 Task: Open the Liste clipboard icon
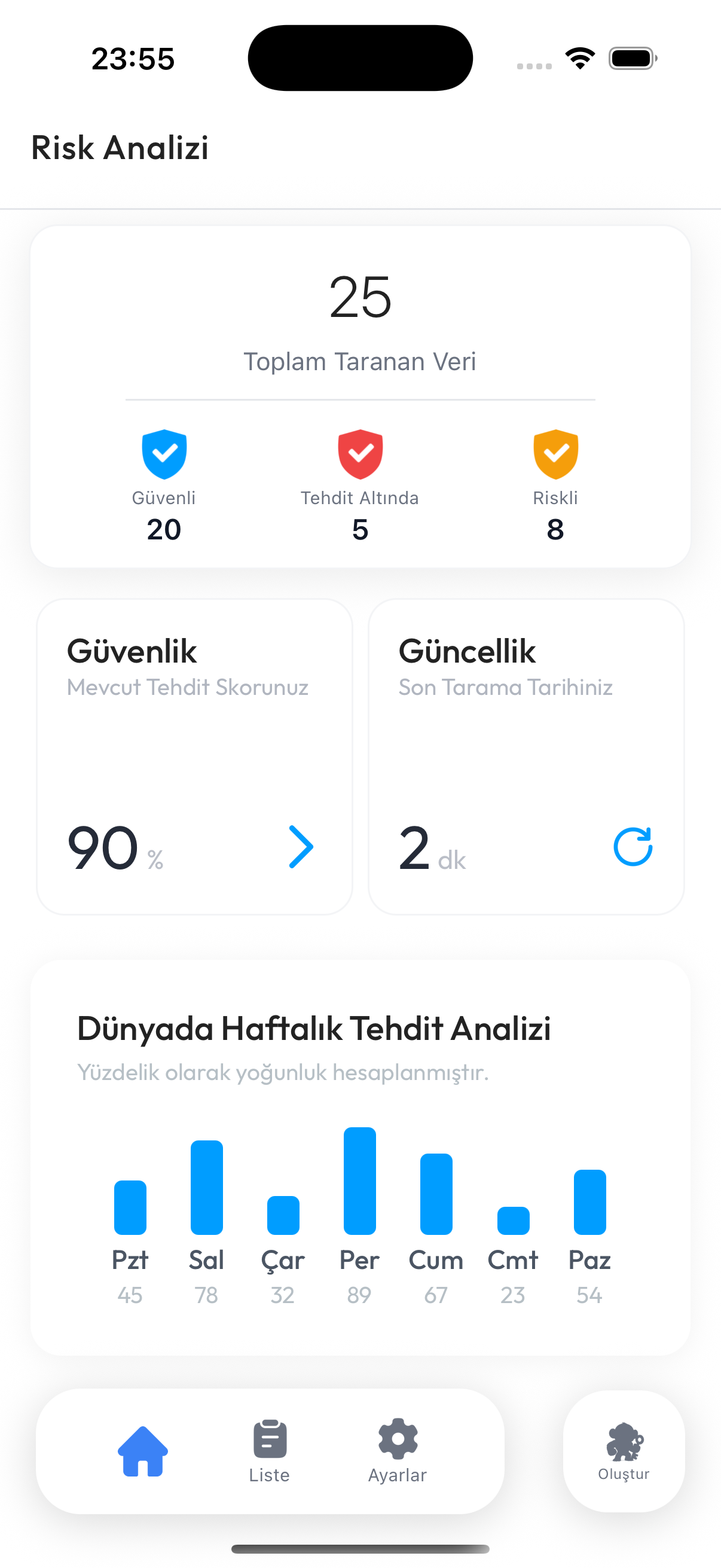tap(270, 1439)
